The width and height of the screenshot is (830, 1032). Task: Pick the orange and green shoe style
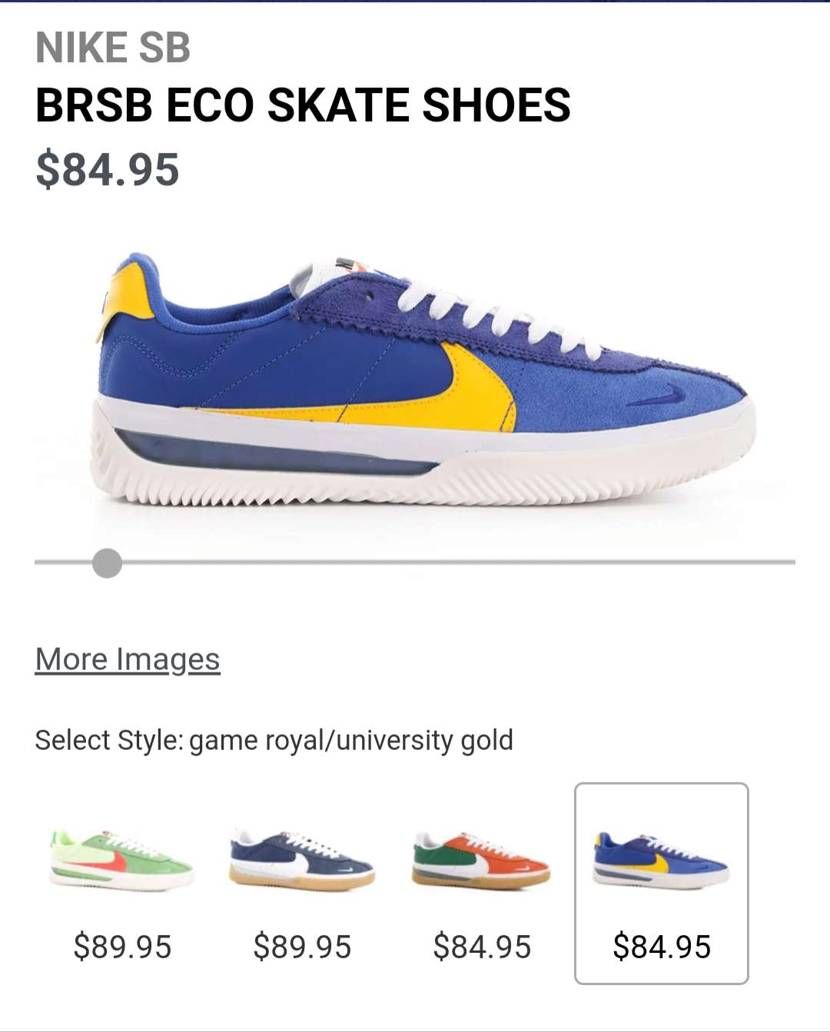pyautogui.click(x=481, y=861)
